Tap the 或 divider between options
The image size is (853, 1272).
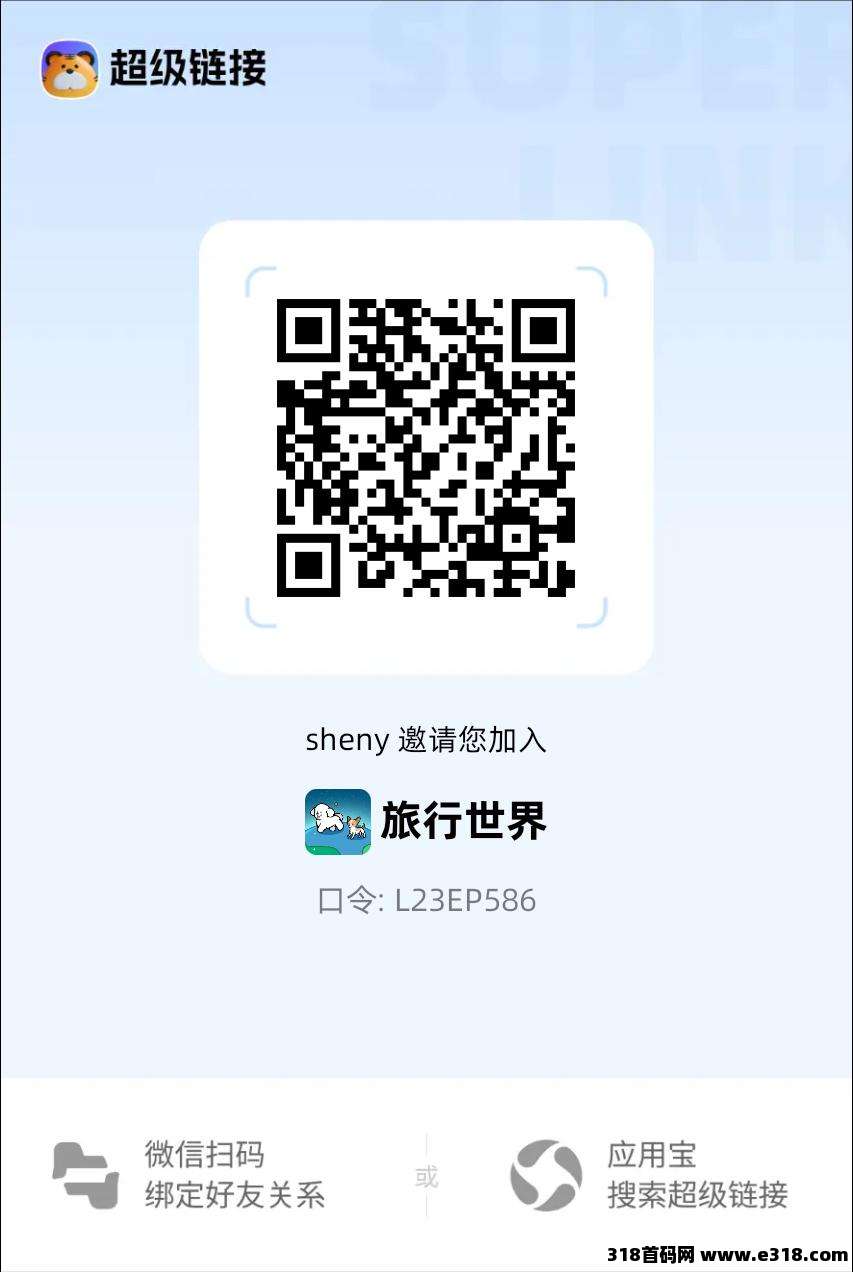426,1177
